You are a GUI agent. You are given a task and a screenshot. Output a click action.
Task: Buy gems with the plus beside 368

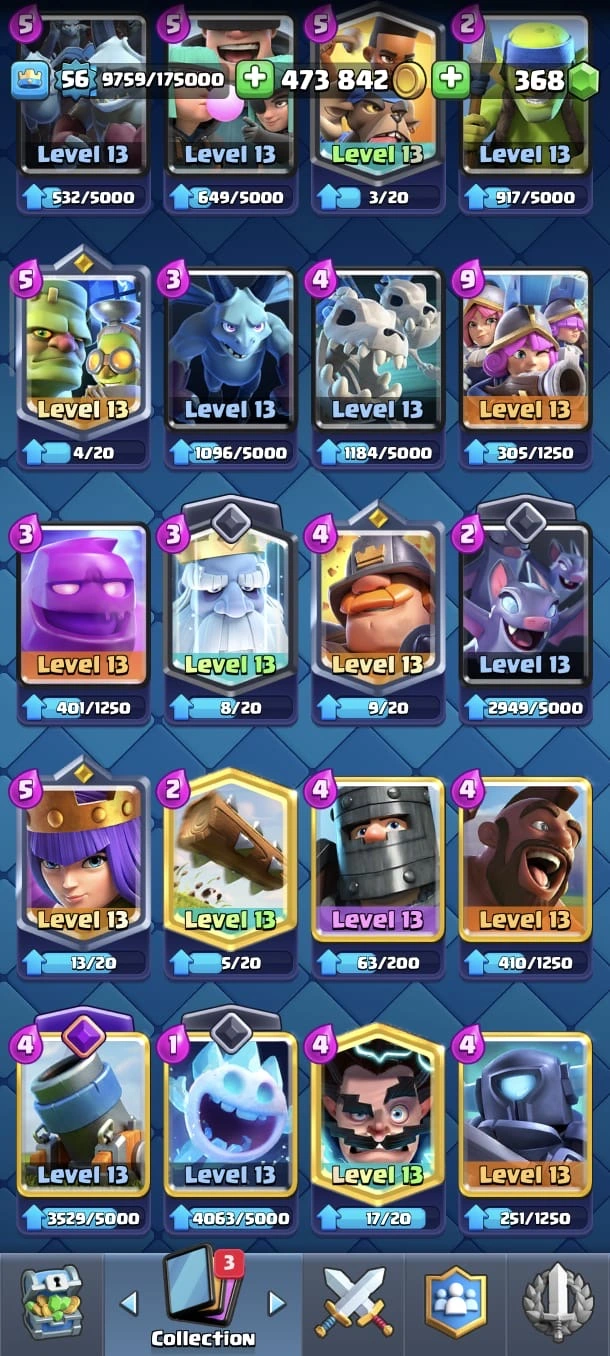[x=452, y=80]
